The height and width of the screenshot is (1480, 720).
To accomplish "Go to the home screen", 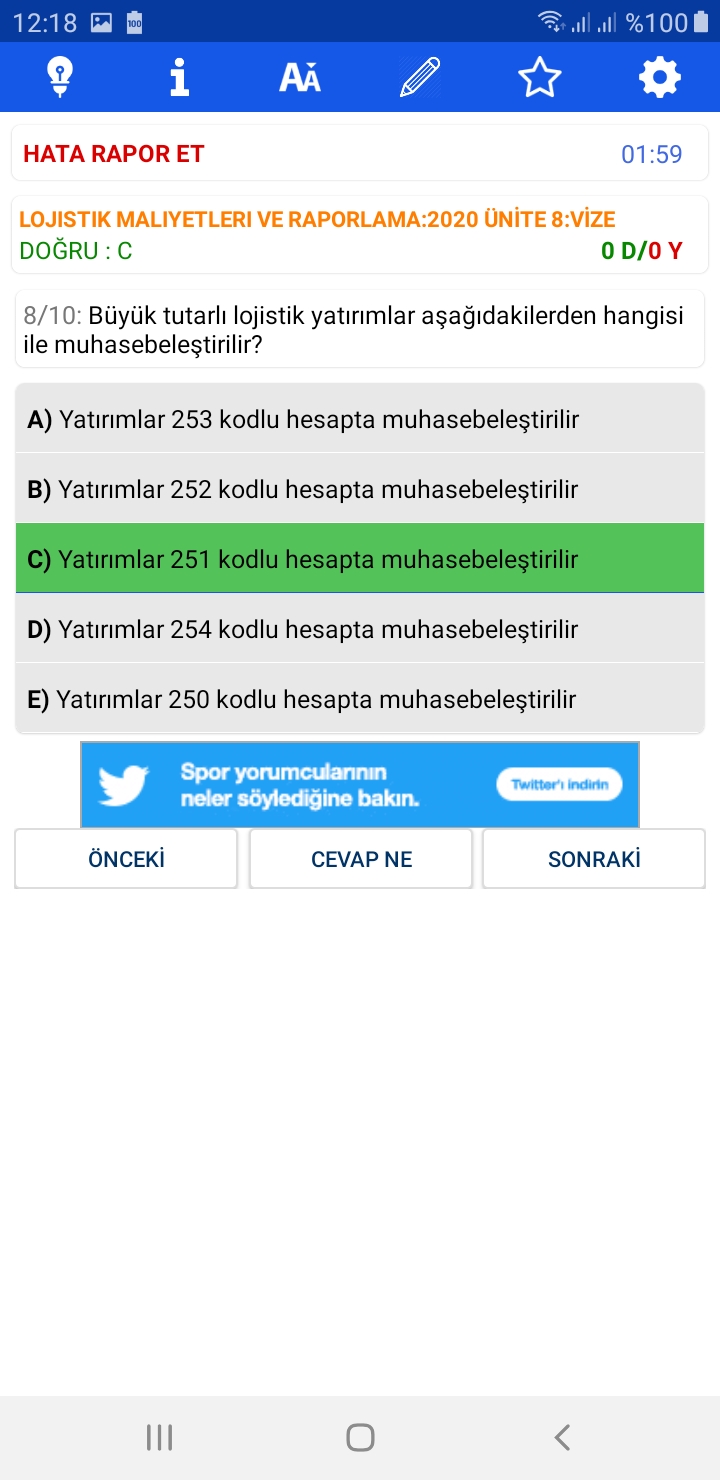I will click(x=360, y=1438).
